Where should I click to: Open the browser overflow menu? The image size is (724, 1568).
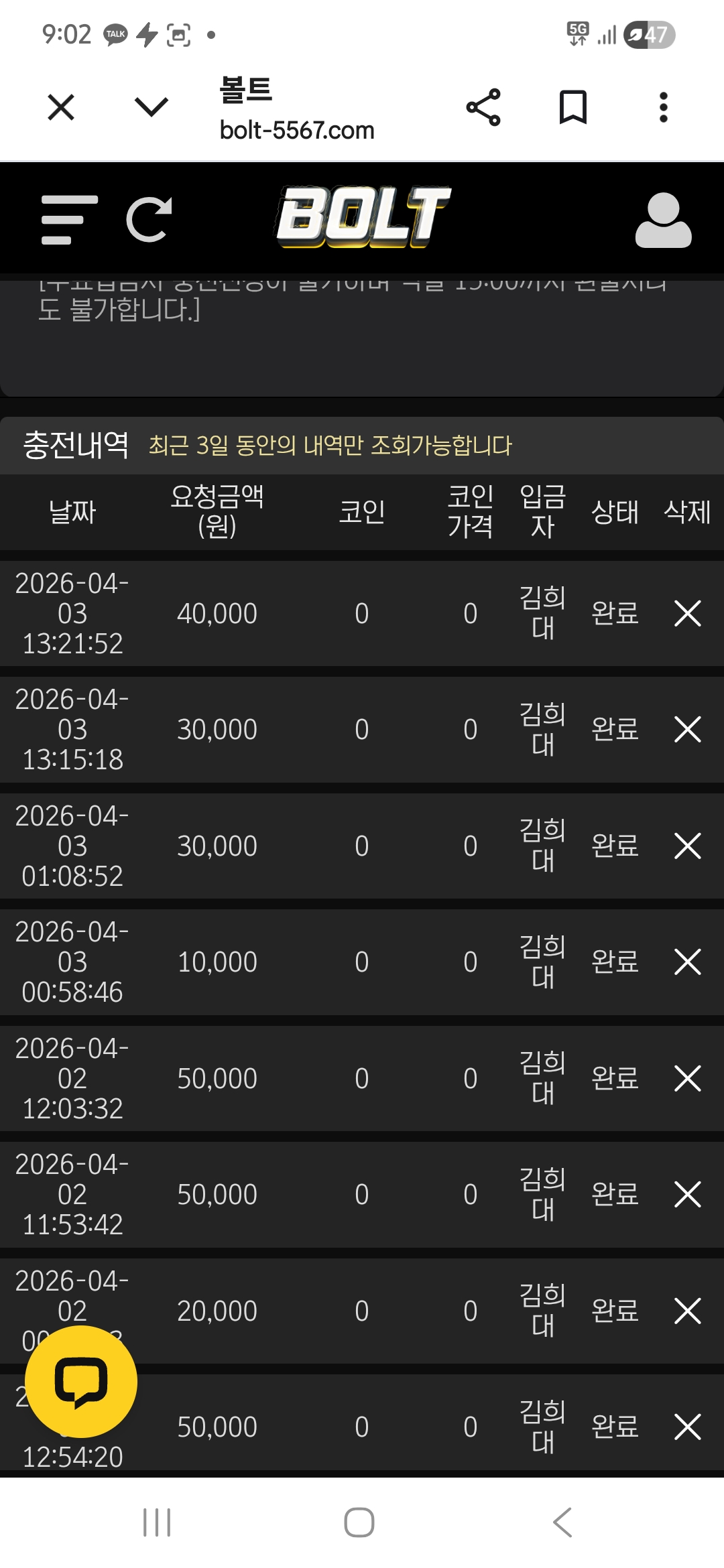click(663, 107)
